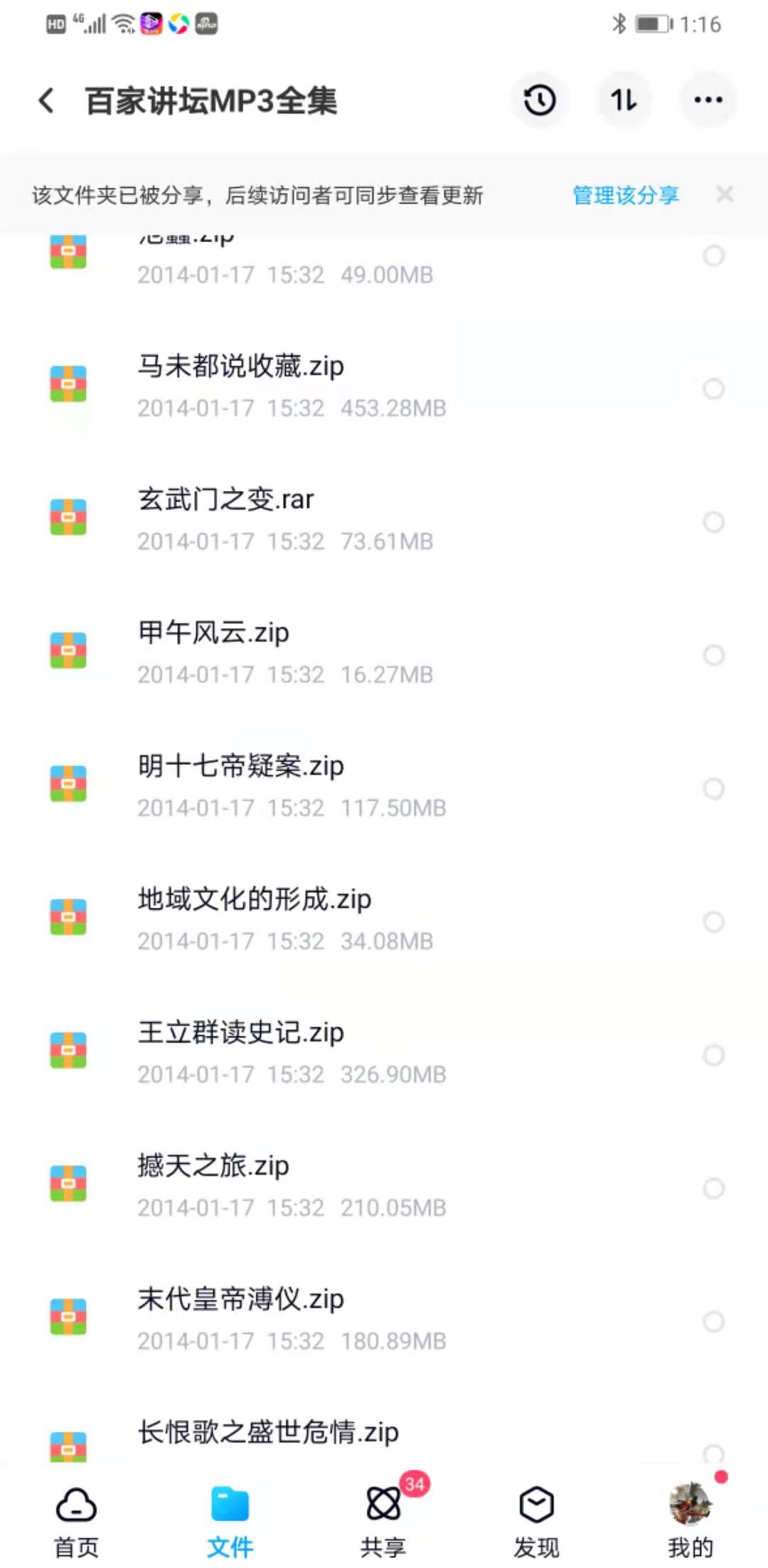
Task: Tap 管理该分享 link
Action: coord(625,195)
